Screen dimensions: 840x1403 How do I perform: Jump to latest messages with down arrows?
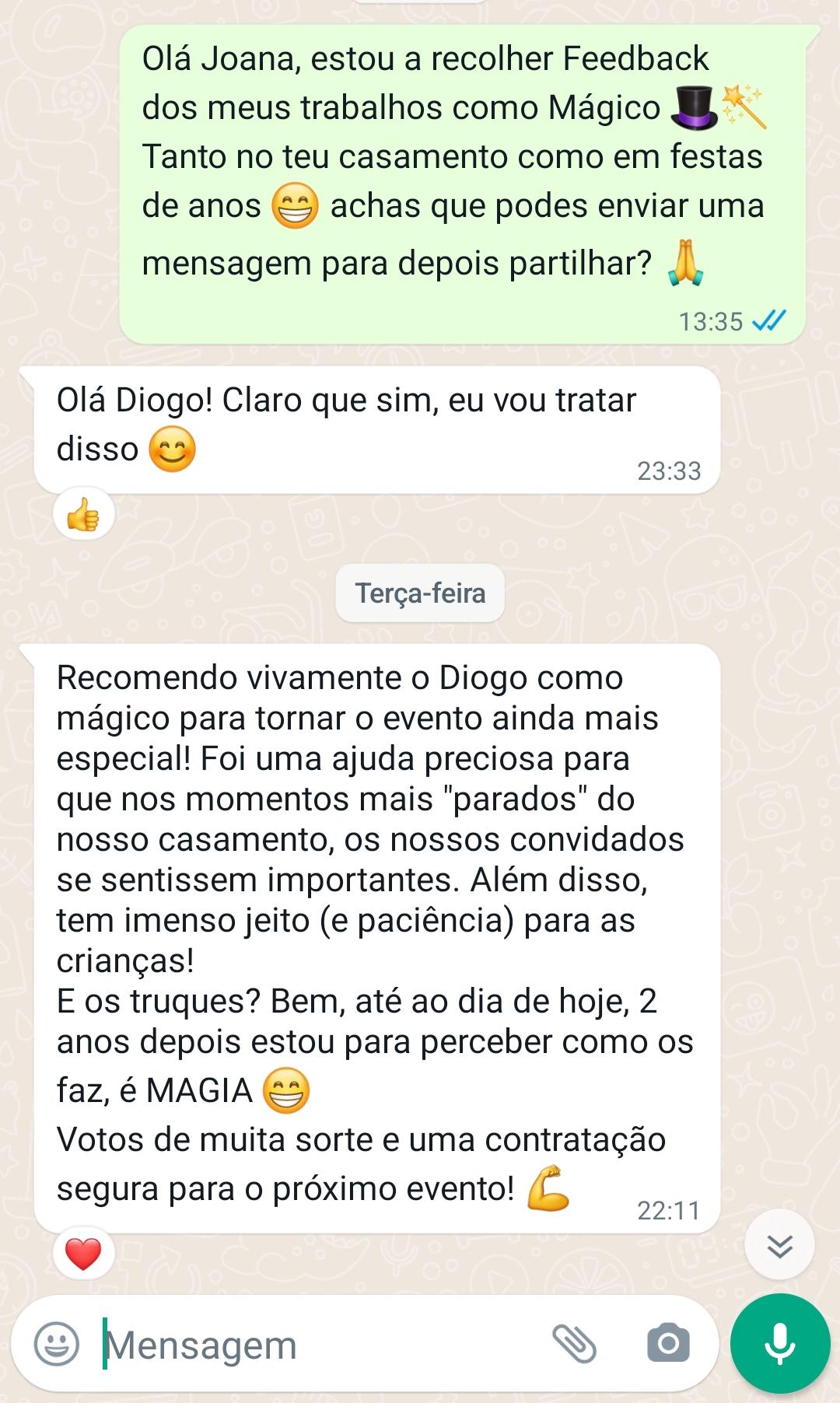[779, 1245]
